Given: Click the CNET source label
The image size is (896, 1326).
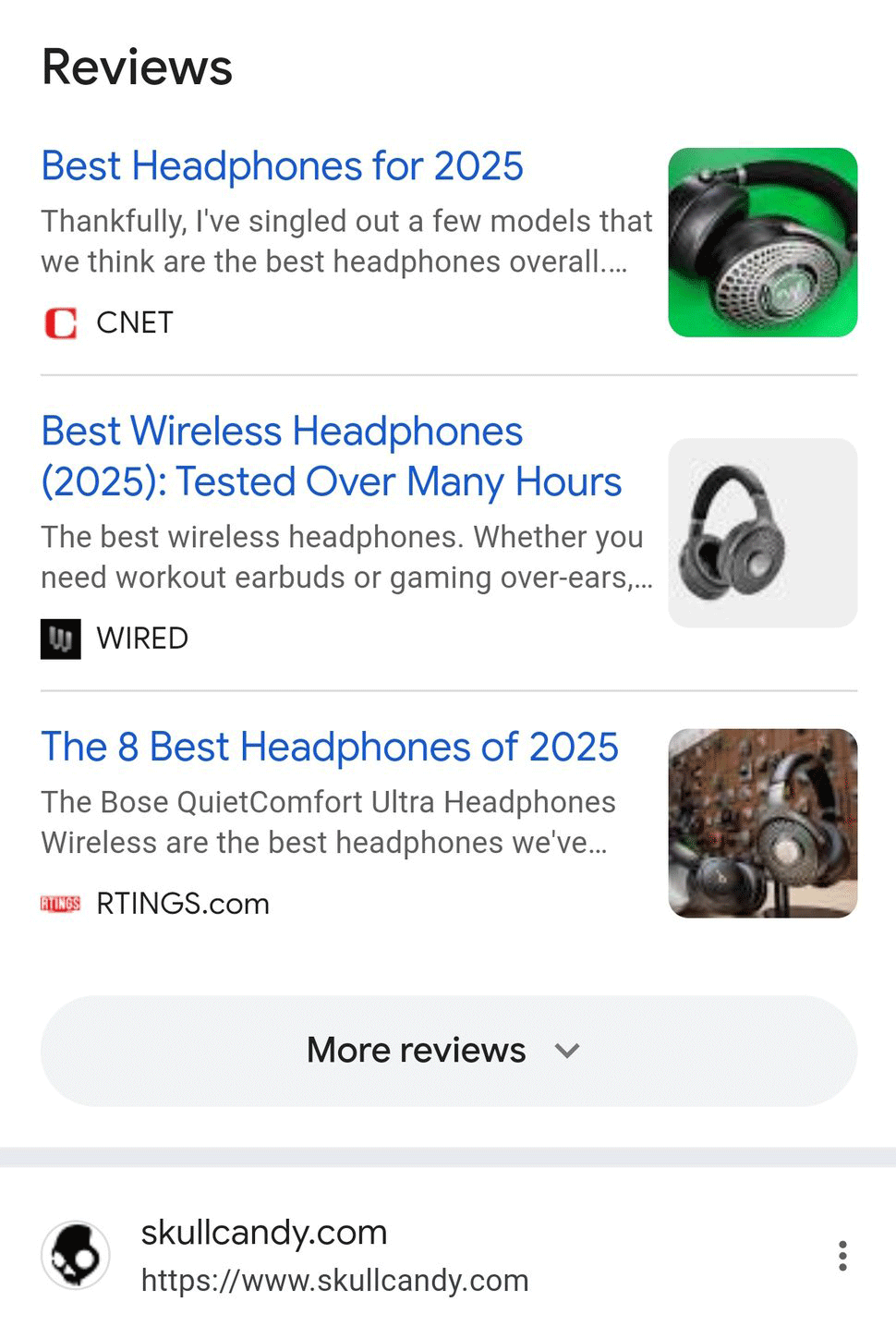Looking at the screenshot, I should (133, 322).
